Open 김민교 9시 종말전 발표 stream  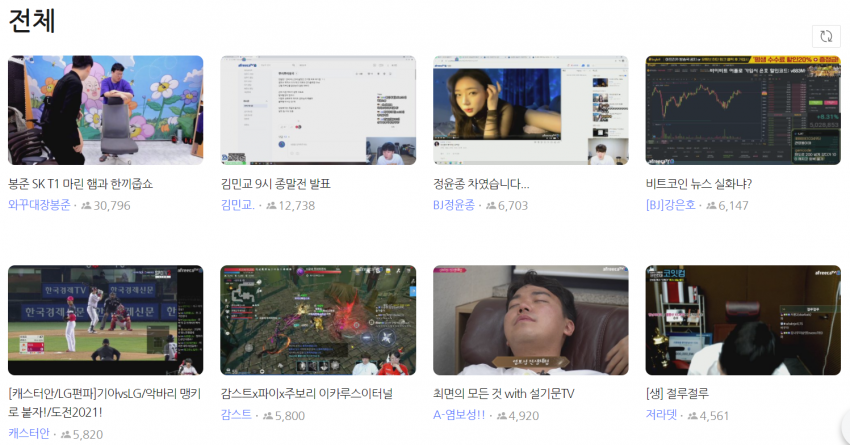click(x=318, y=110)
